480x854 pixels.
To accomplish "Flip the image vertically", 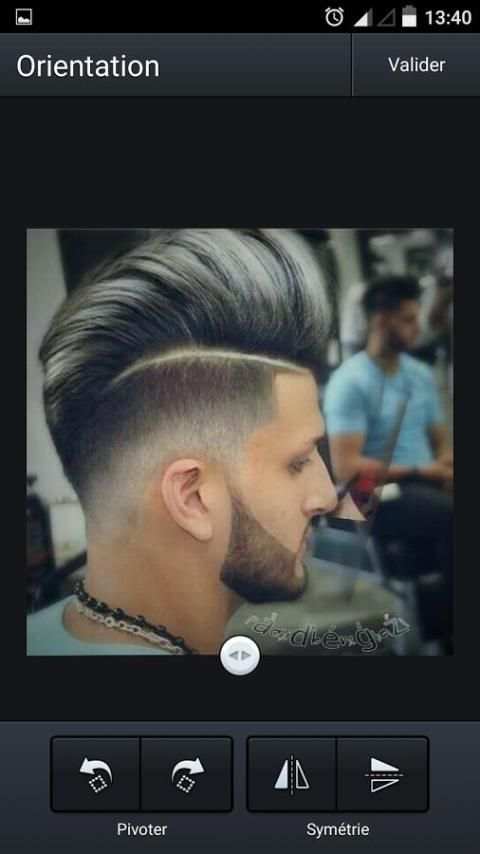I will (383, 774).
